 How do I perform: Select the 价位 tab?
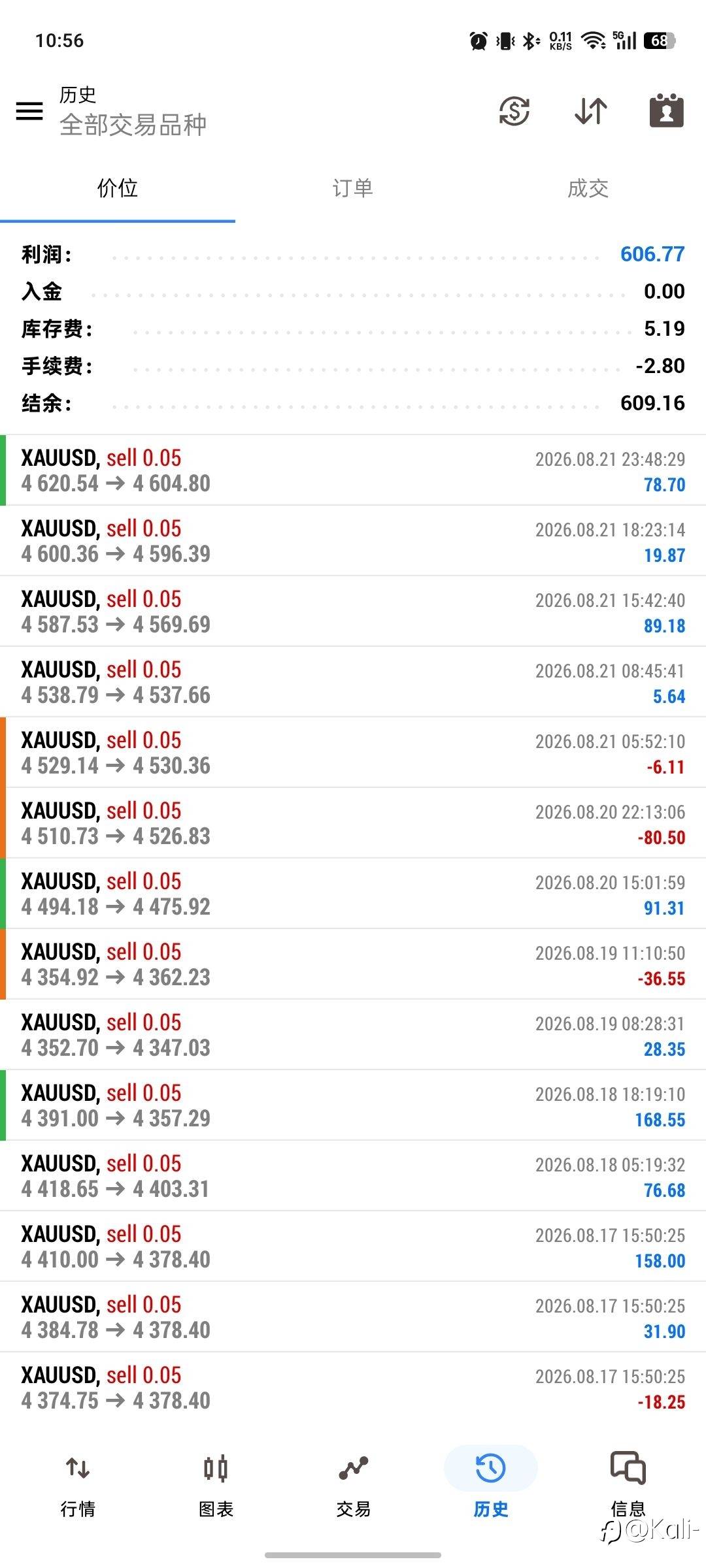tap(118, 188)
